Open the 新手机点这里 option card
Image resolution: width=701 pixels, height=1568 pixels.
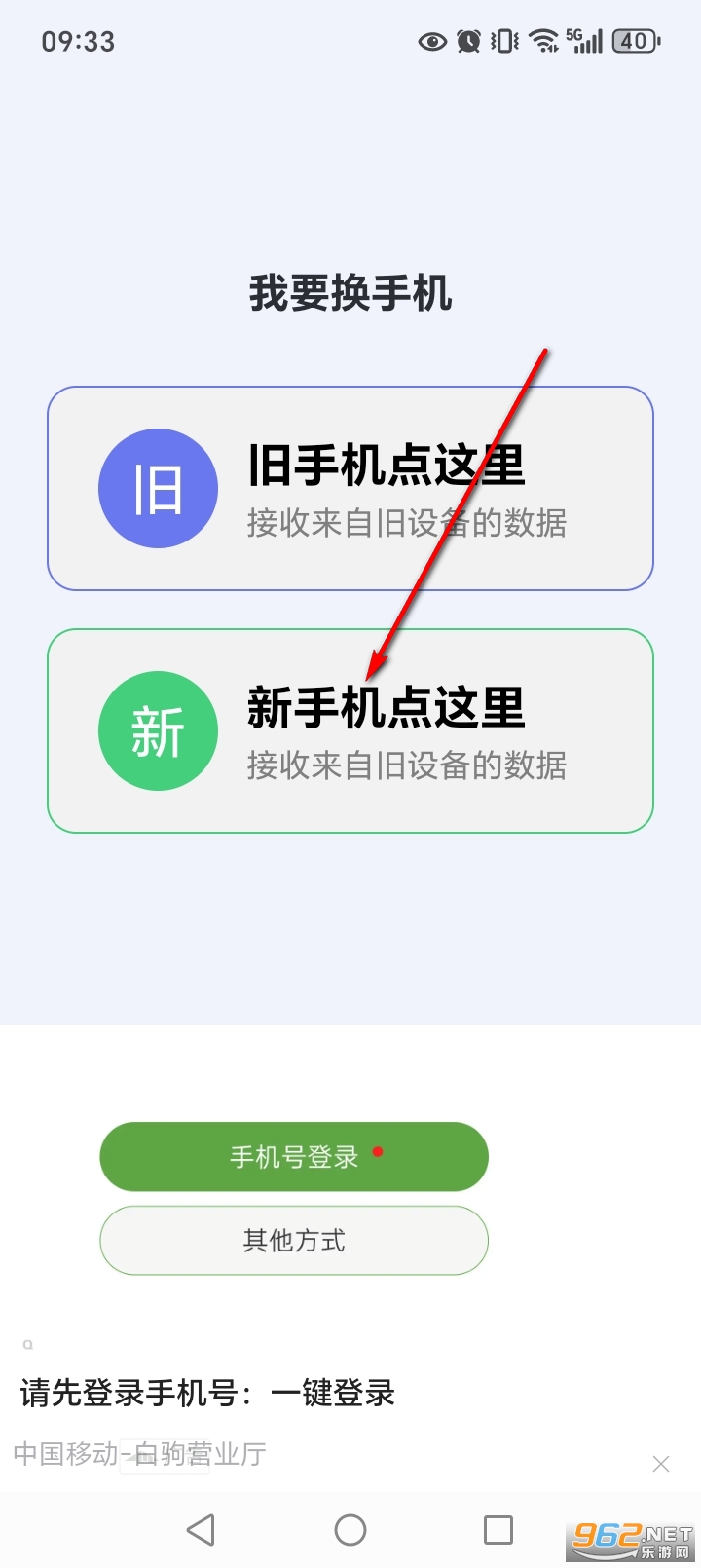point(350,730)
